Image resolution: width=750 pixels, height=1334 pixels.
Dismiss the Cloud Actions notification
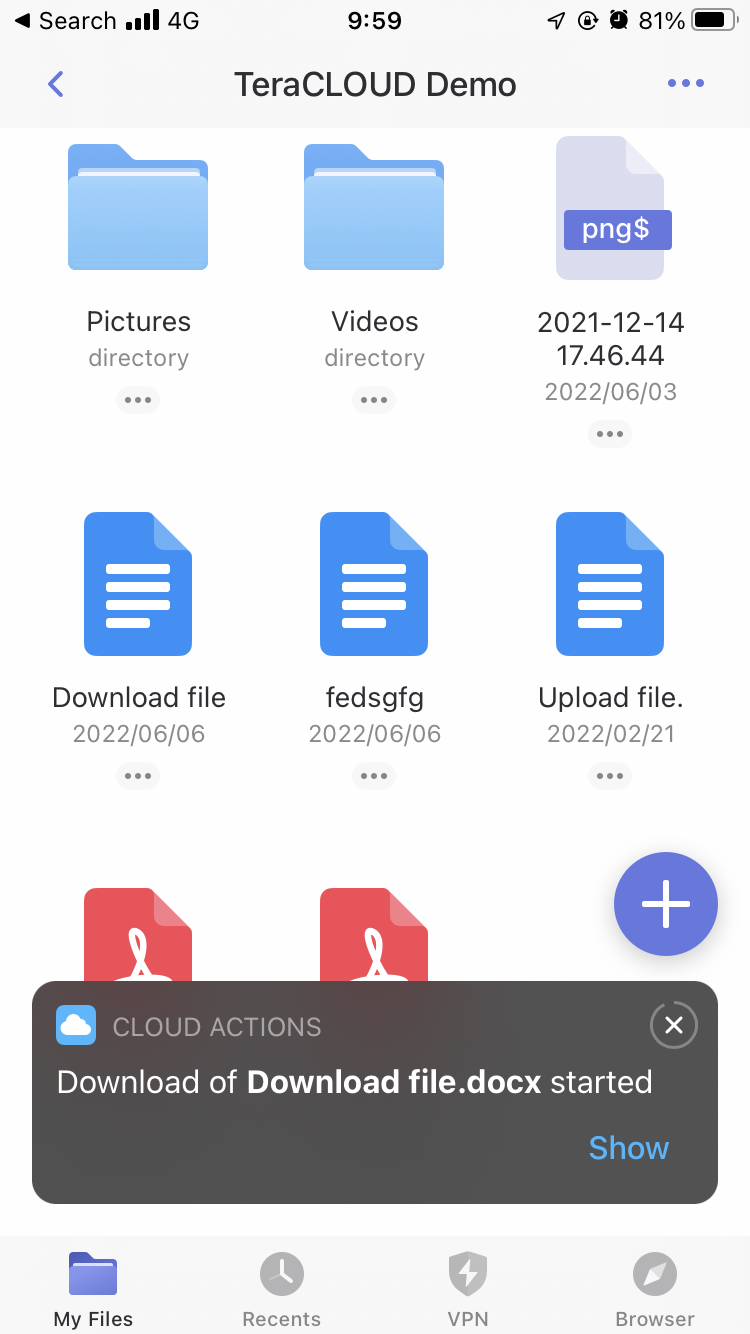coord(673,1025)
